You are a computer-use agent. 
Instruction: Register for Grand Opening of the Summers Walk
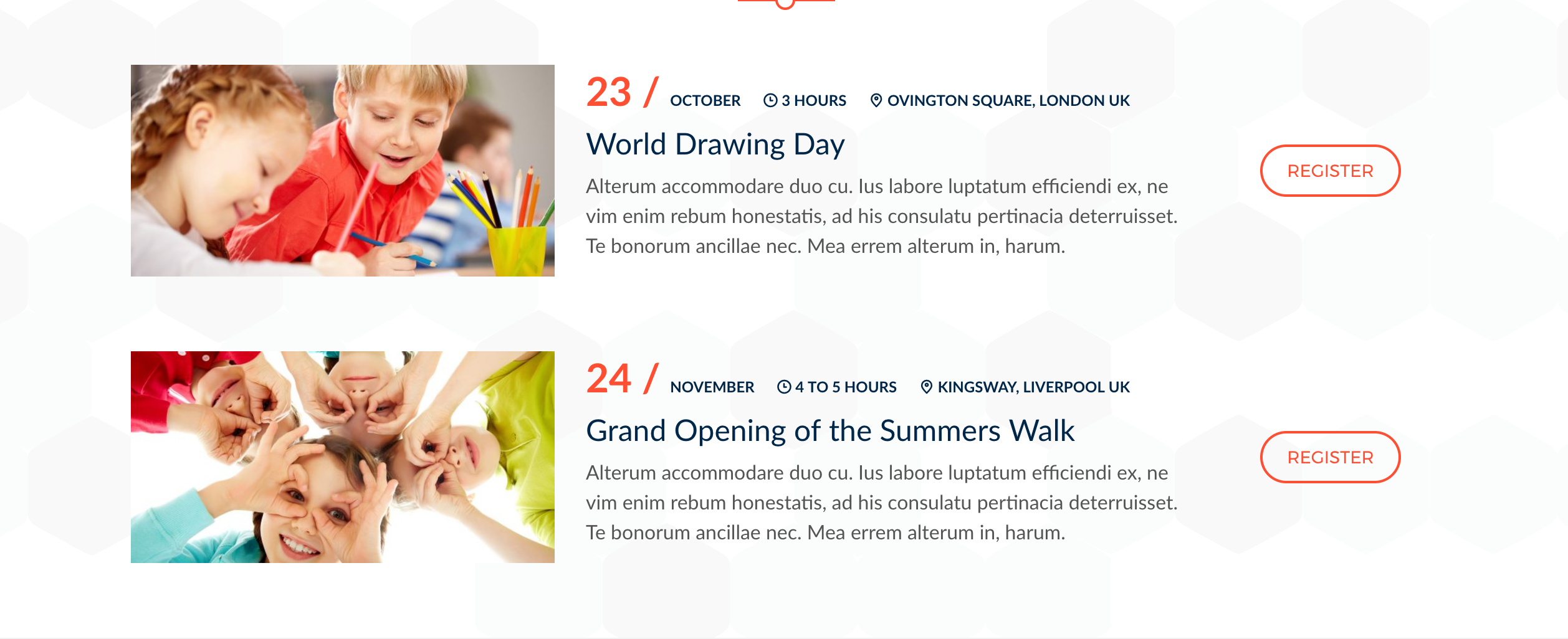coord(1330,457)
